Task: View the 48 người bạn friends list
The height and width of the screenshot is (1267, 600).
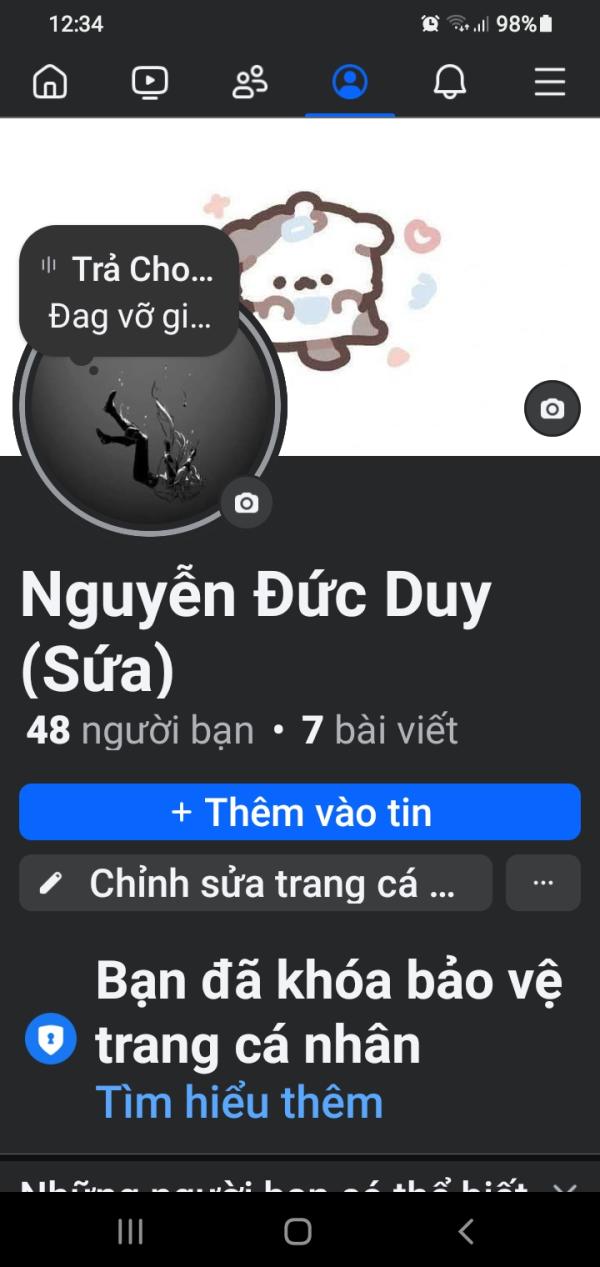Action: click(141, 731)
